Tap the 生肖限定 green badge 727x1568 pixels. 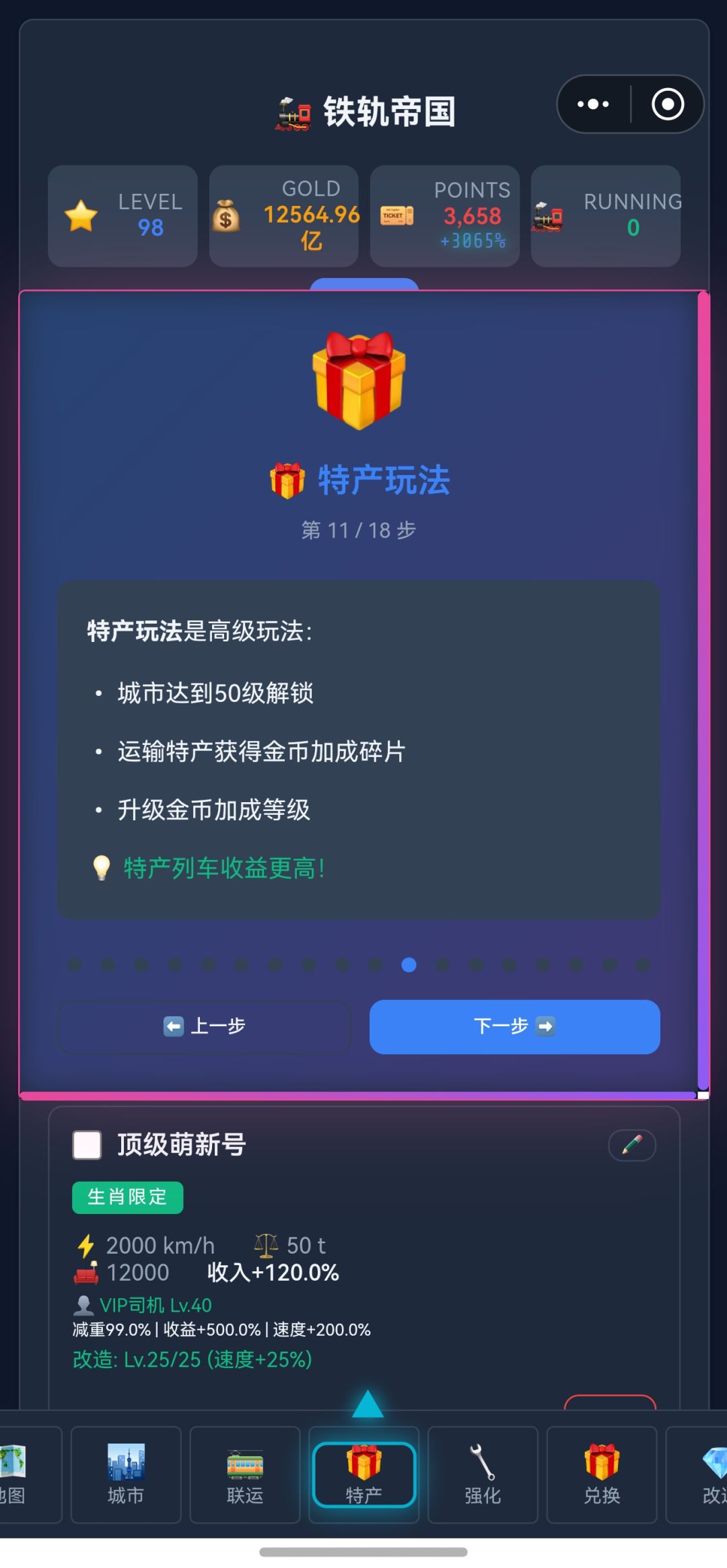127,1198
